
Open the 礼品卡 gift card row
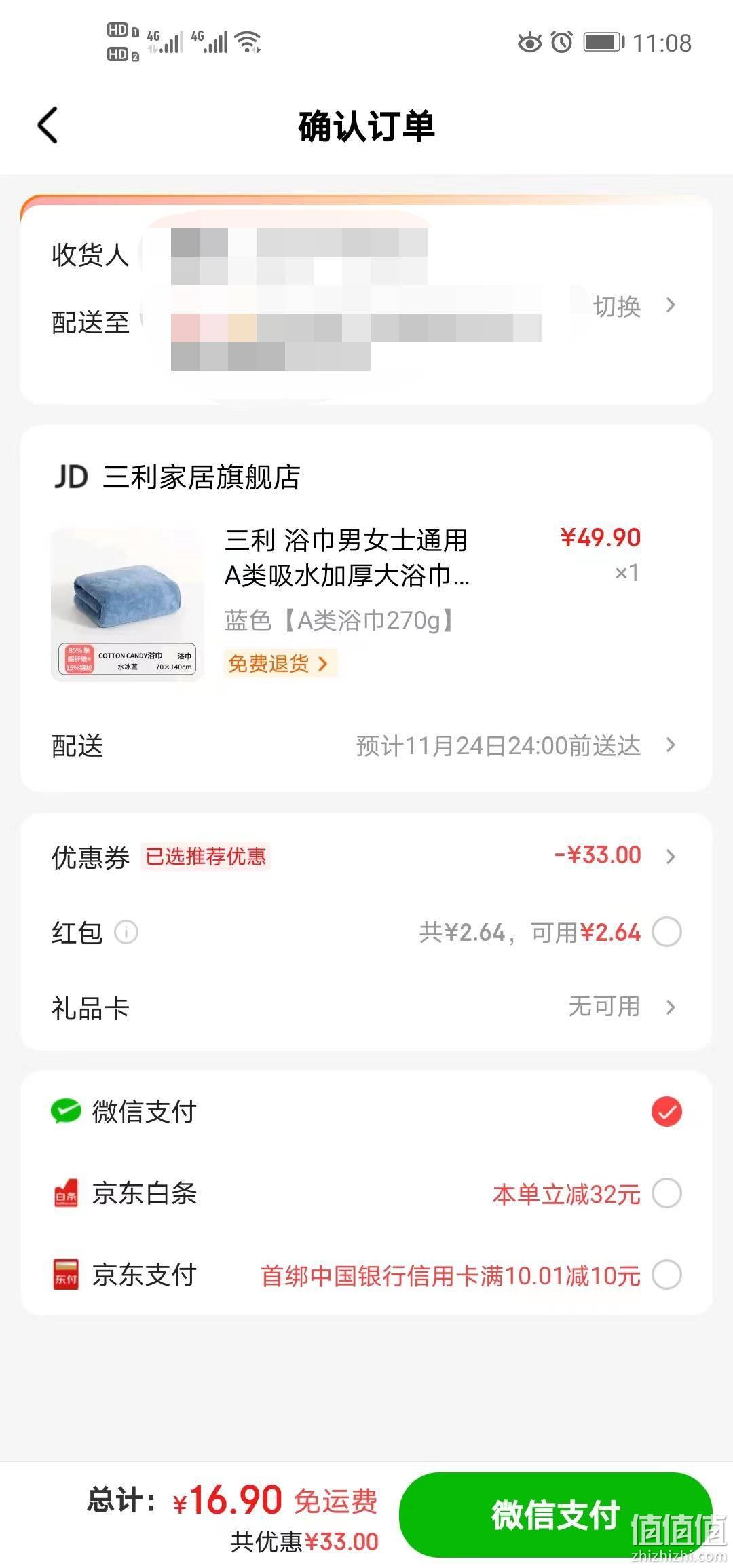coord(366,1007)
